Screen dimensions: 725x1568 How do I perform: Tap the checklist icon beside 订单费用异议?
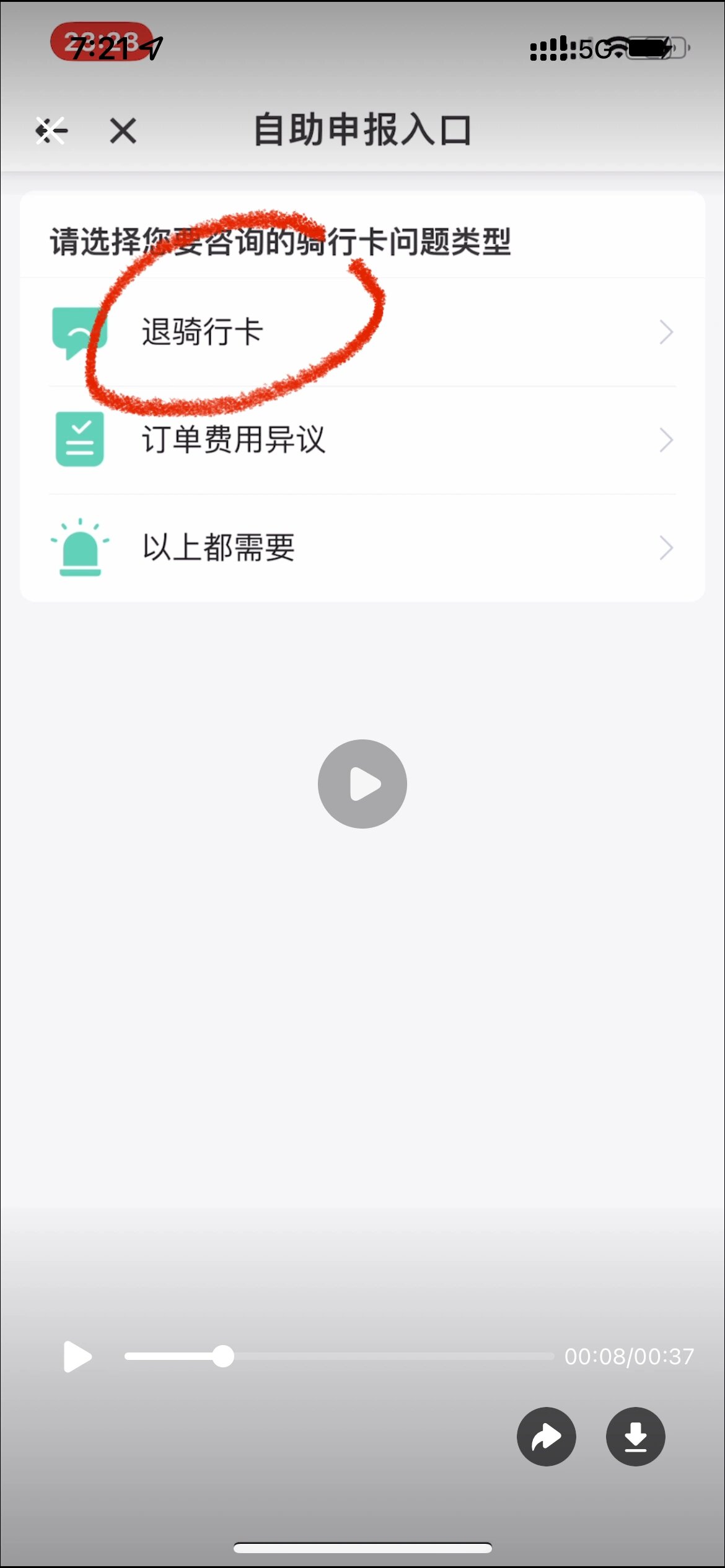pyautogui.click(x=79, y=440)
